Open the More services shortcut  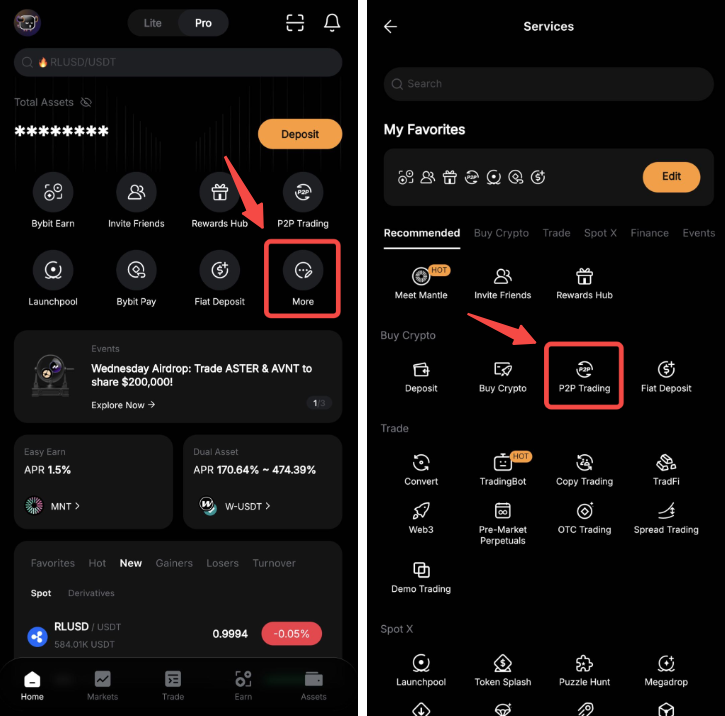[303, 279]
